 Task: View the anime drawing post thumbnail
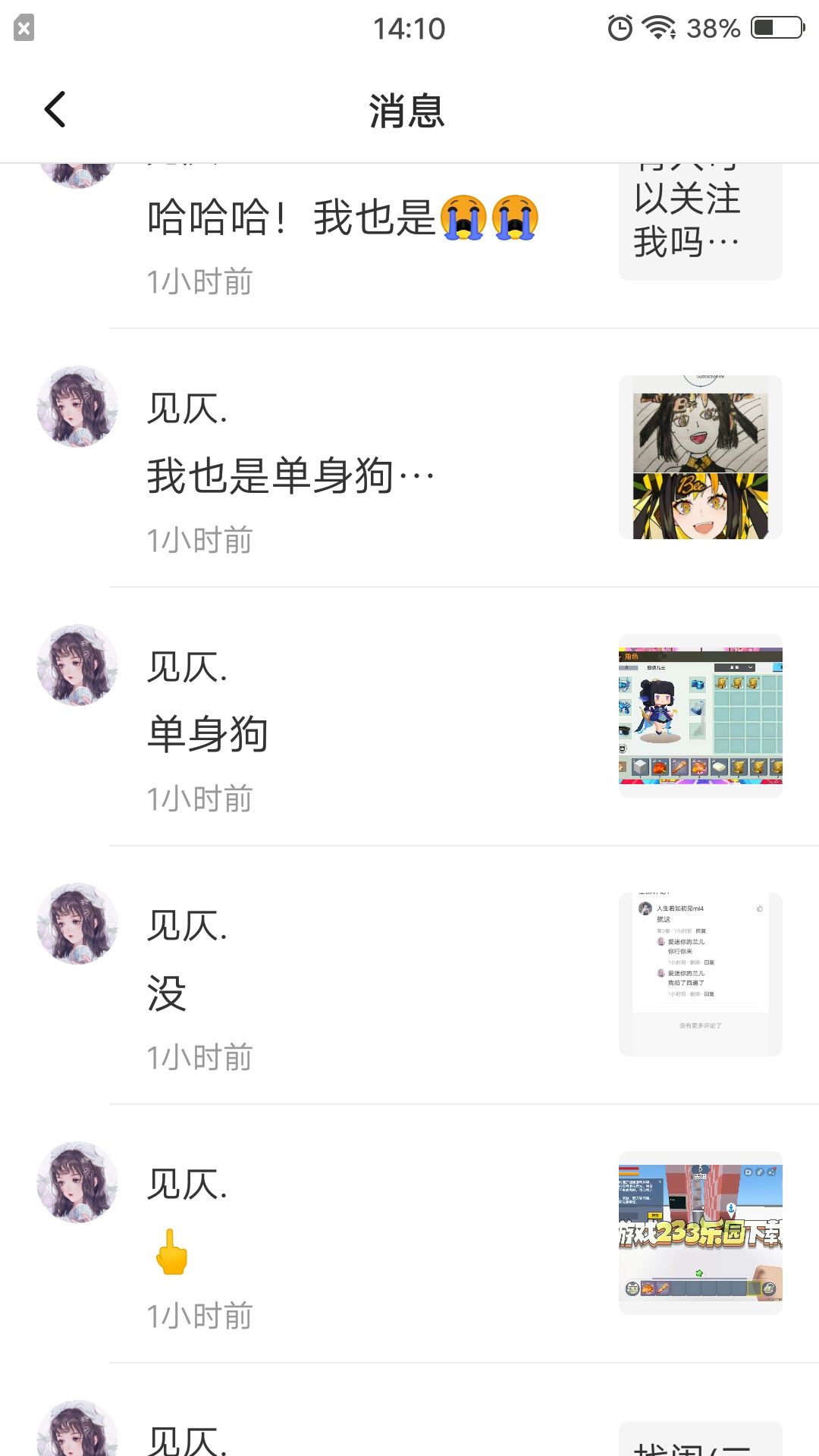coord(700,457)
